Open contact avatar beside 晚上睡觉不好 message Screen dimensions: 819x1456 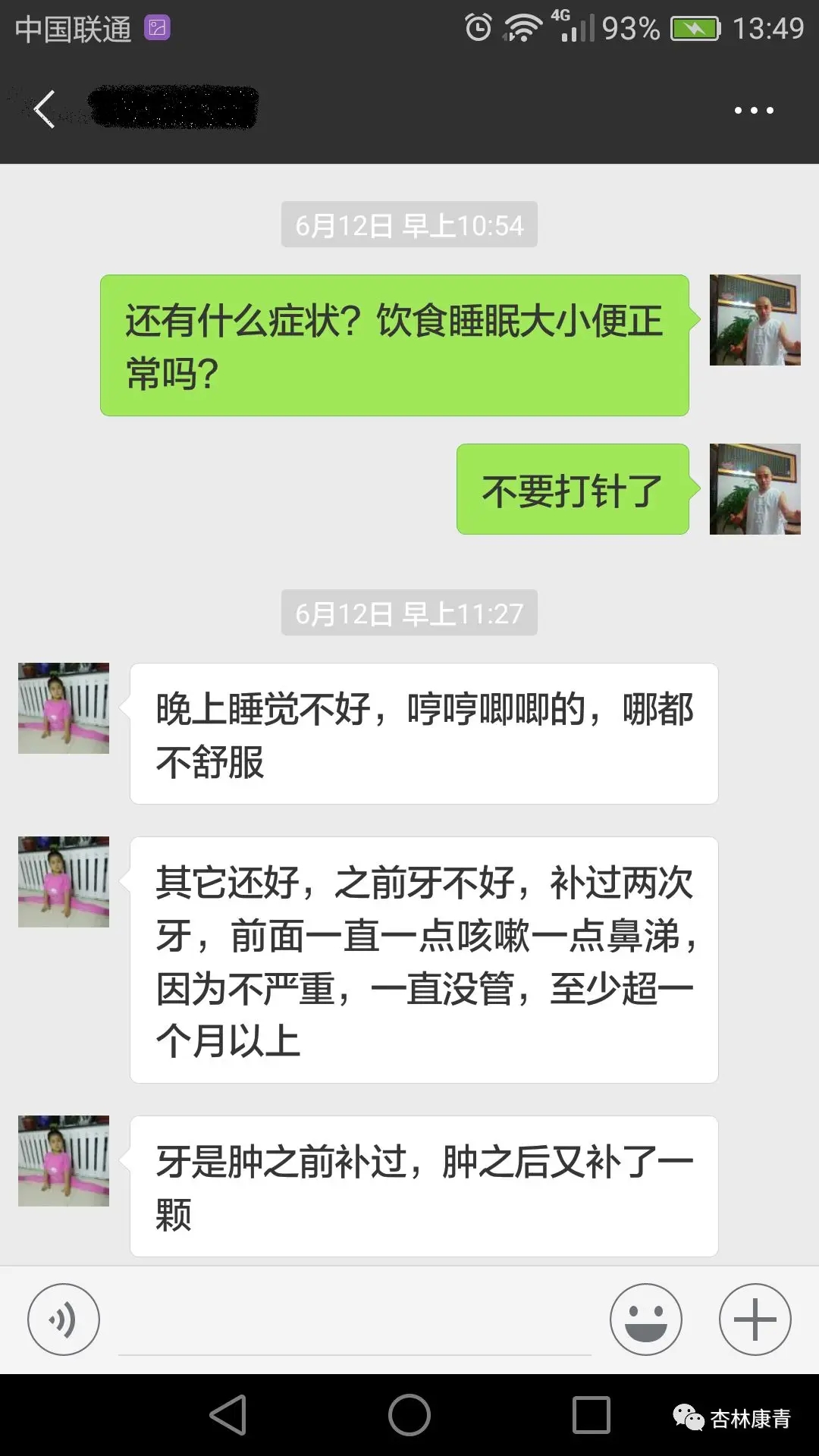pos(64,708)
